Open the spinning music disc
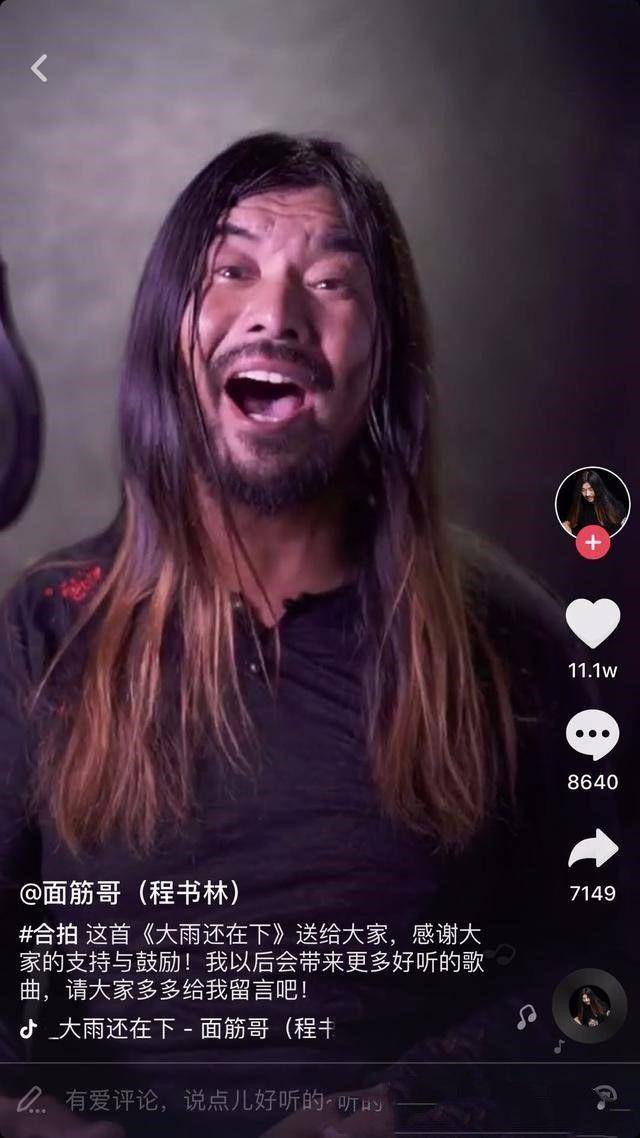The height and width of the screenshot is (1138, 640). [589, 1007]
